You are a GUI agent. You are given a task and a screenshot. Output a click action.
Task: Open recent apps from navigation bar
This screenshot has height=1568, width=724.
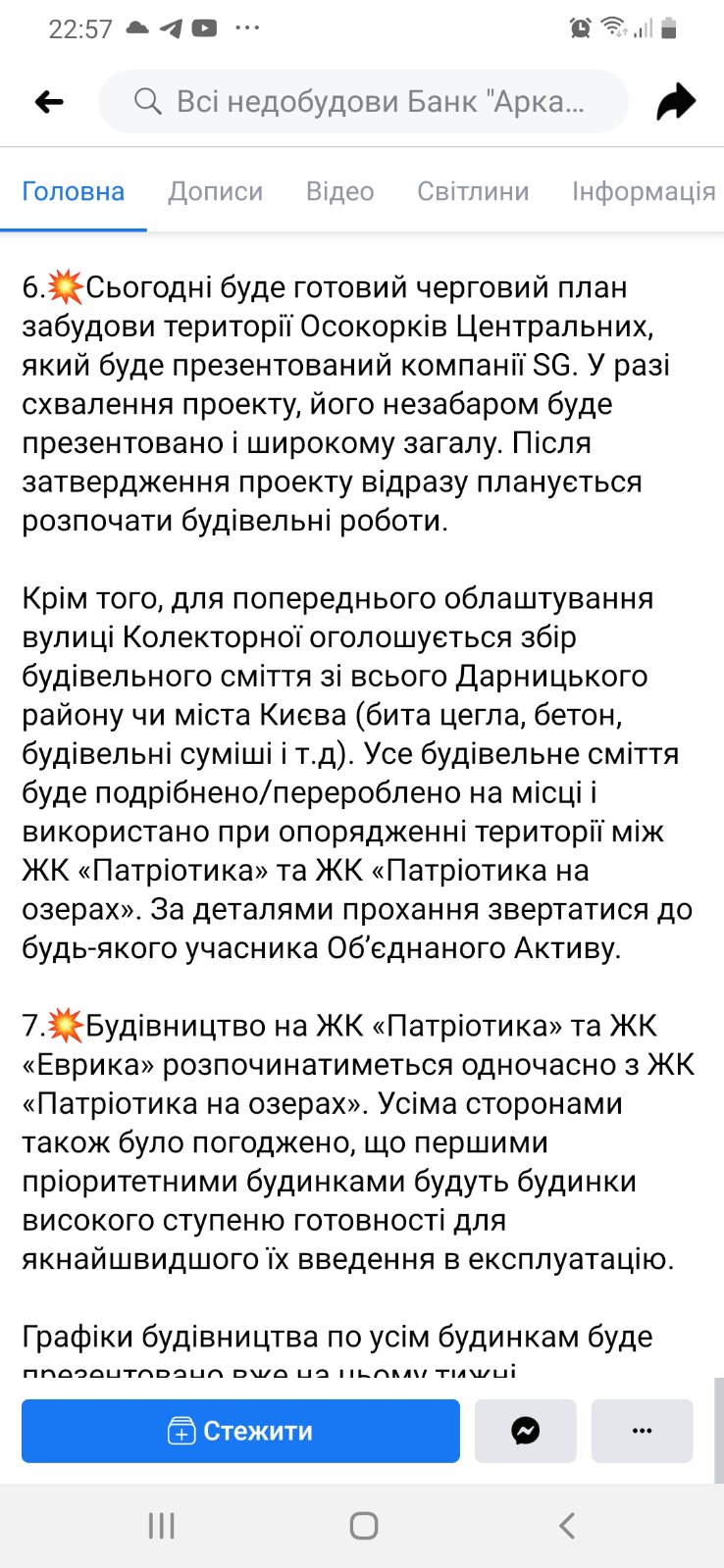(x=162, y=1525)
